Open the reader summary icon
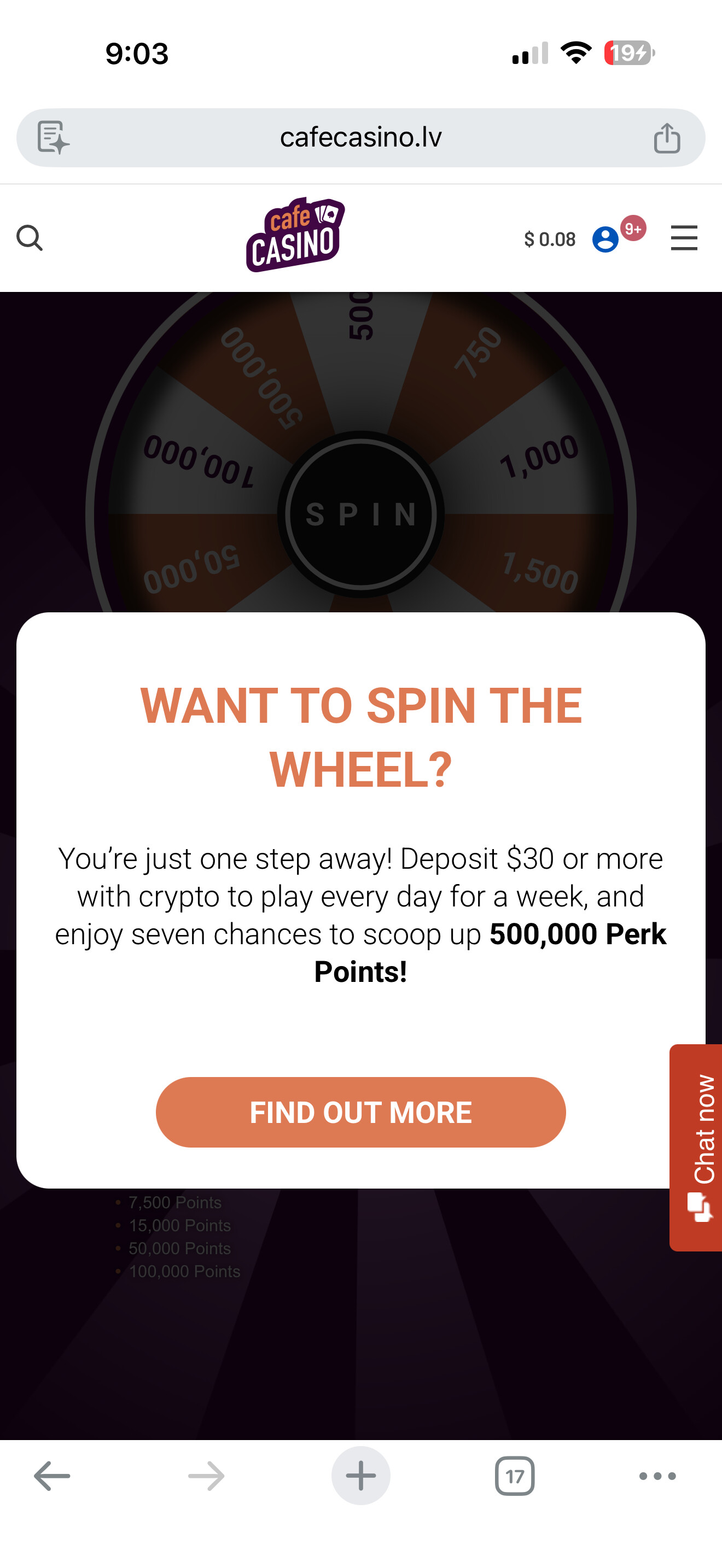 pyautogui.click(x=53, y=138)
